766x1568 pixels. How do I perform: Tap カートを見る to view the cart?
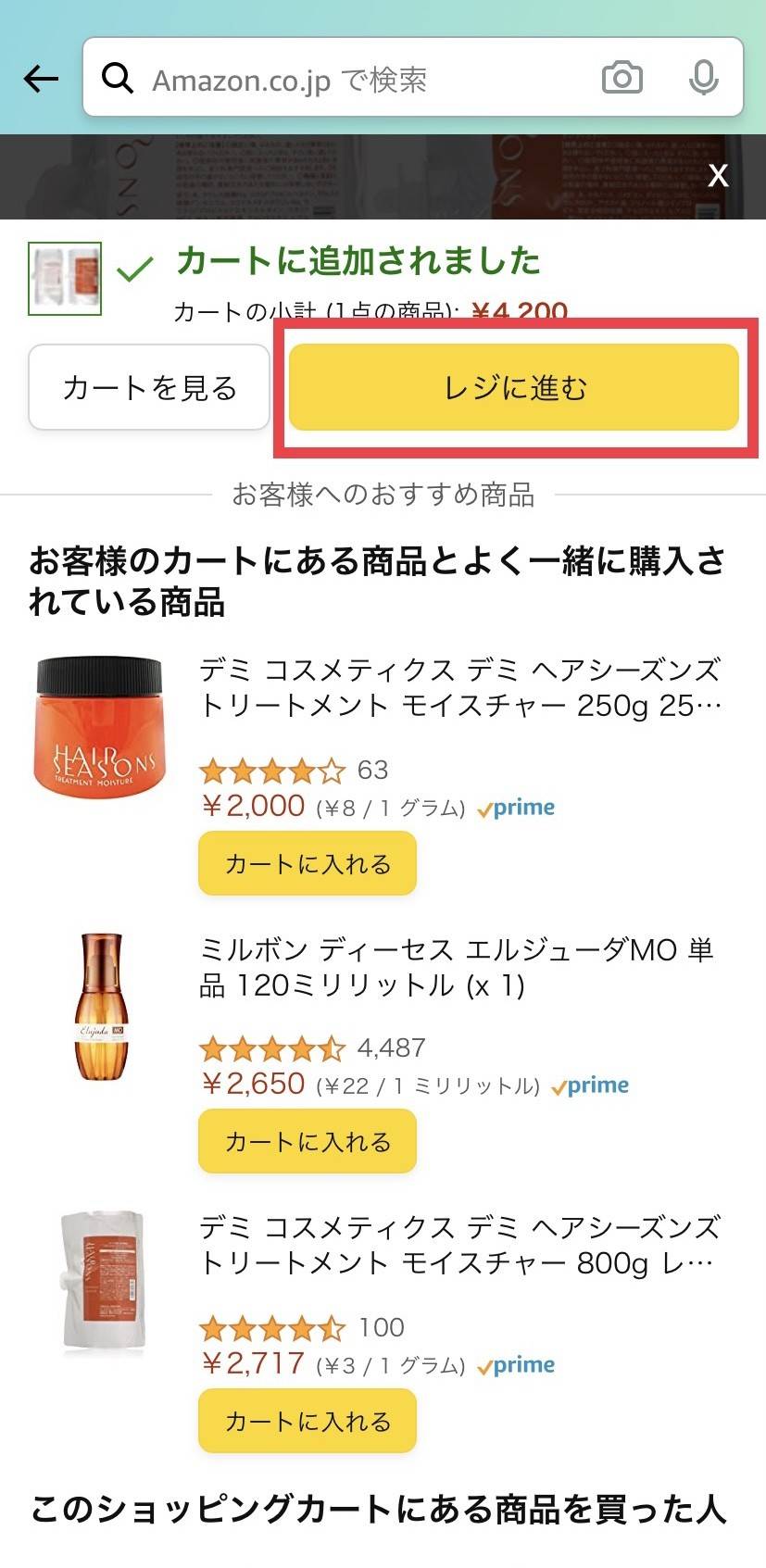point(148,387)
